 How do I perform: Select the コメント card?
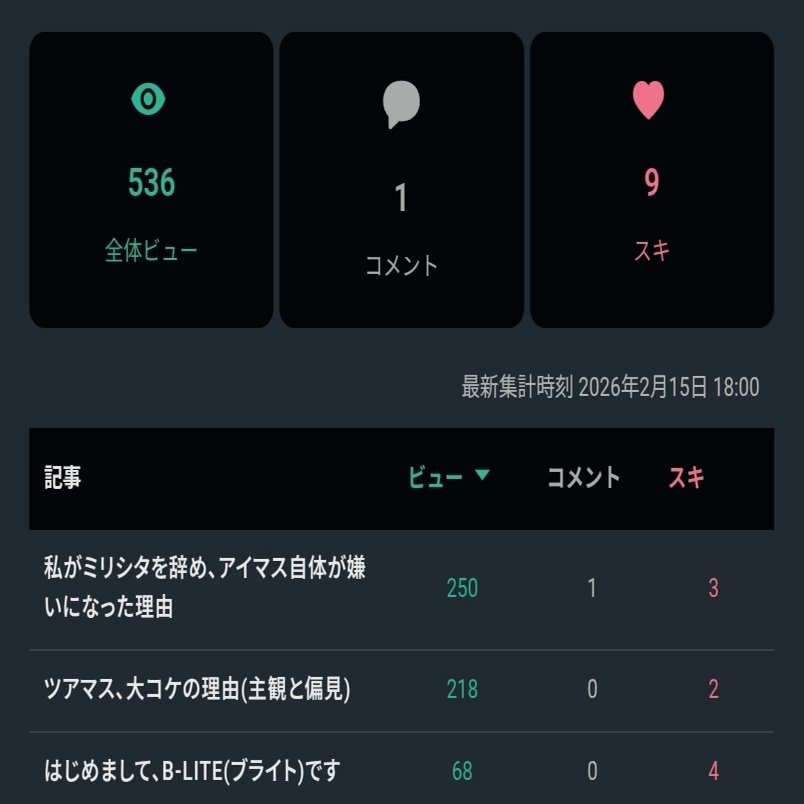coord(401,180)
